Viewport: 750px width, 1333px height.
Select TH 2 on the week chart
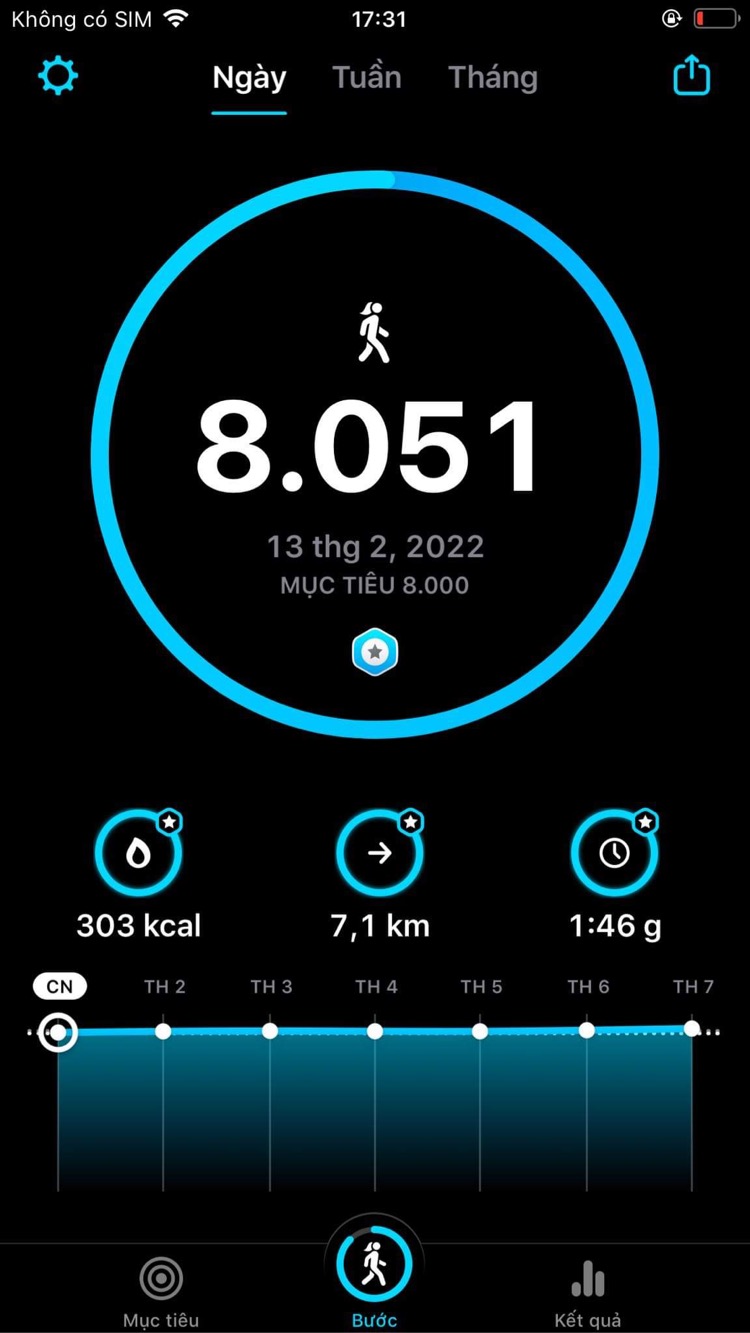[x=164, y=1030]
